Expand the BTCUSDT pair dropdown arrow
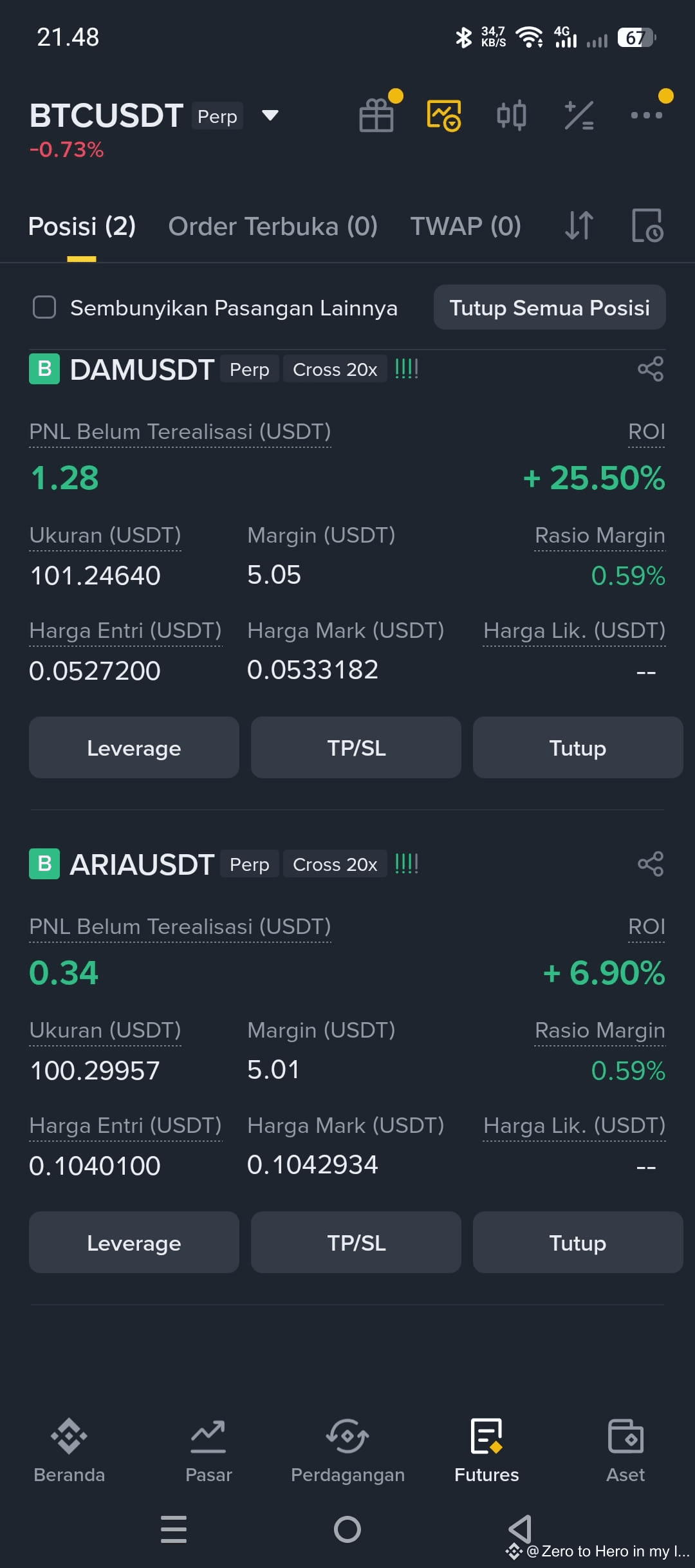Viewport: 695px width, 1568px height. (x=270, y=116)
